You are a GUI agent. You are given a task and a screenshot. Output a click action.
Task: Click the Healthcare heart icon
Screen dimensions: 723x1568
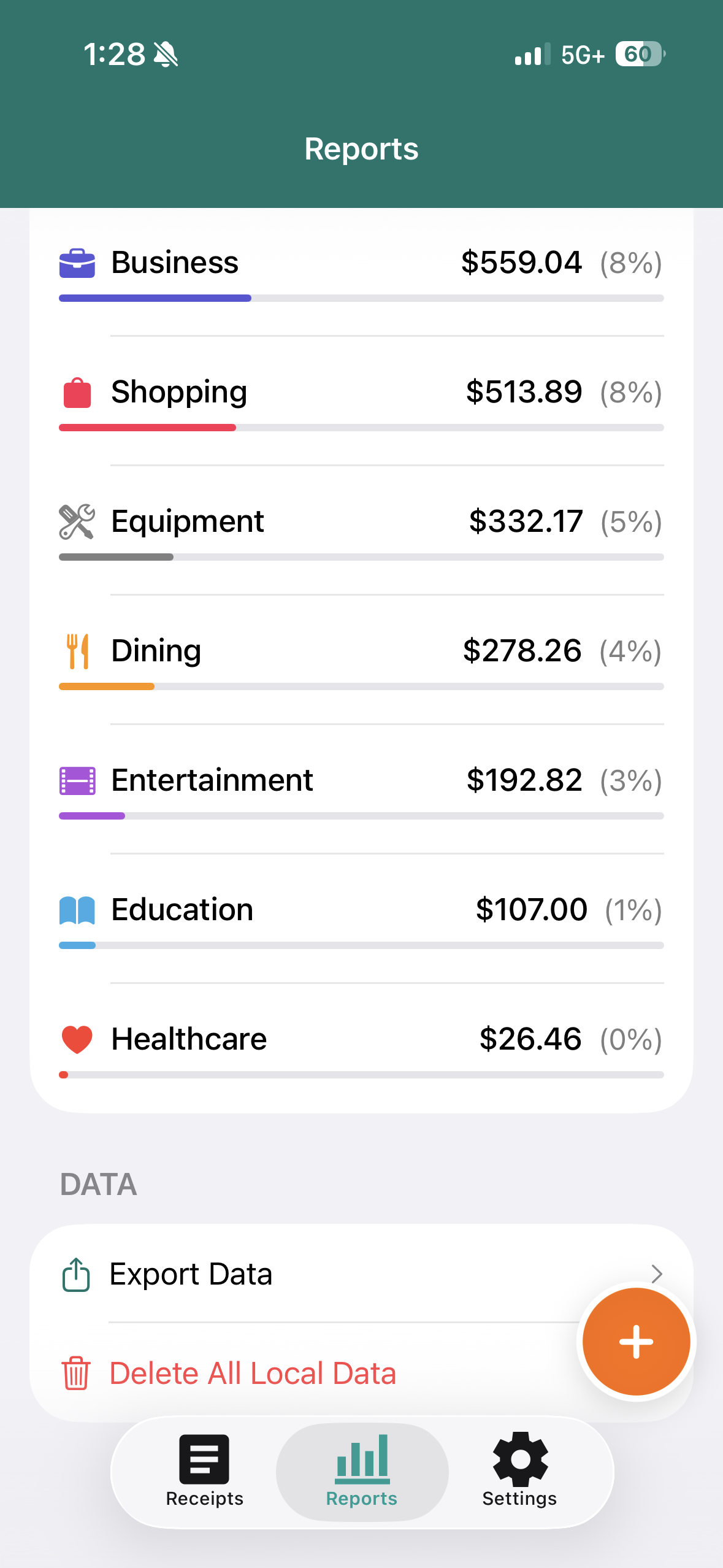pyautogui.click(x=76, y=1039)
